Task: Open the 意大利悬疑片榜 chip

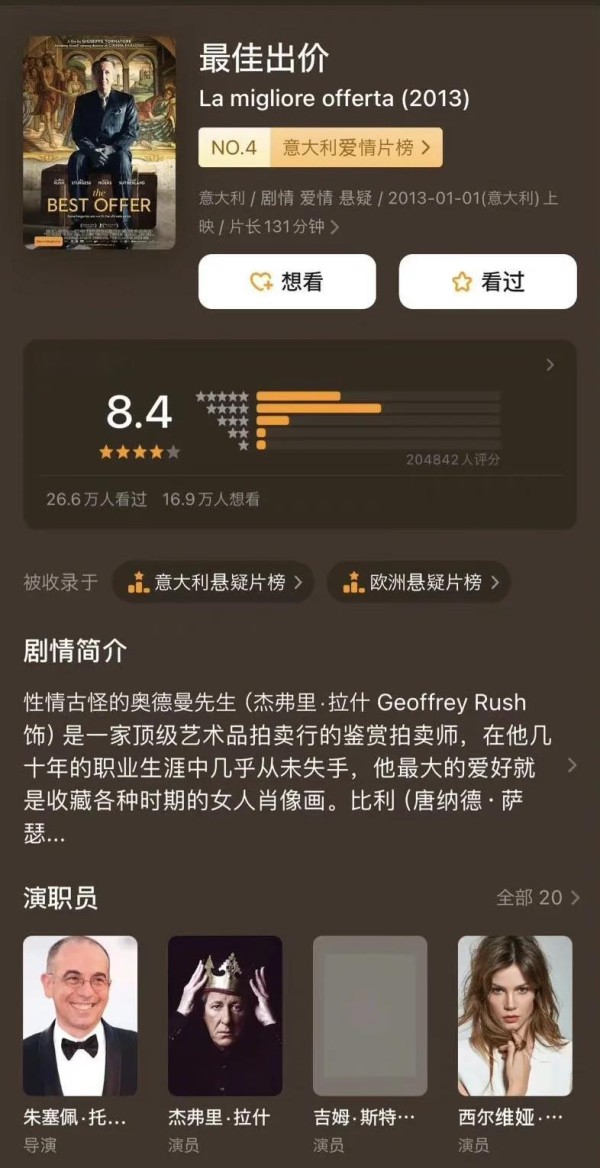Action: [213, 583]
